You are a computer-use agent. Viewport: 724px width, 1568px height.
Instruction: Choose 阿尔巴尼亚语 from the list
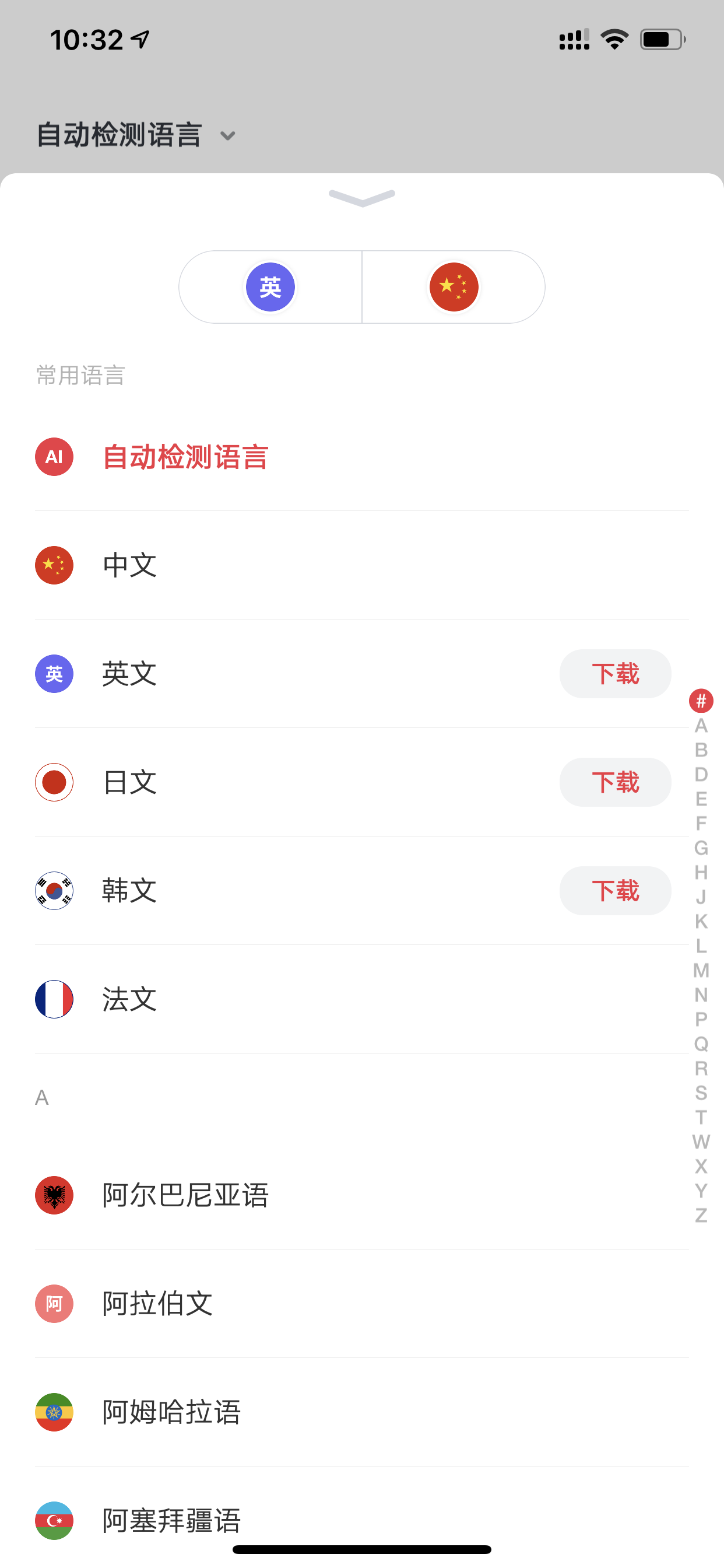[x=362, y=1195]
